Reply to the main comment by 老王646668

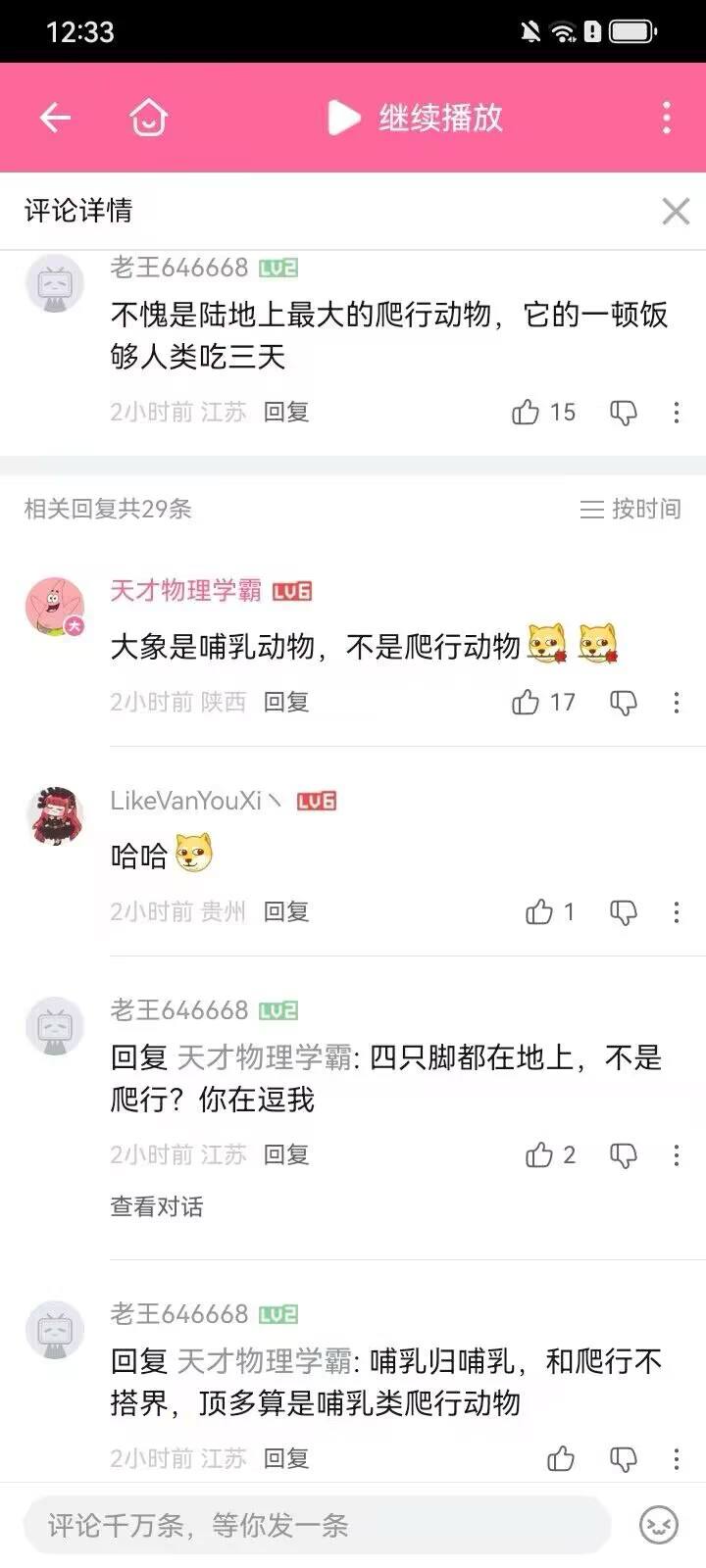pos(286,413)
